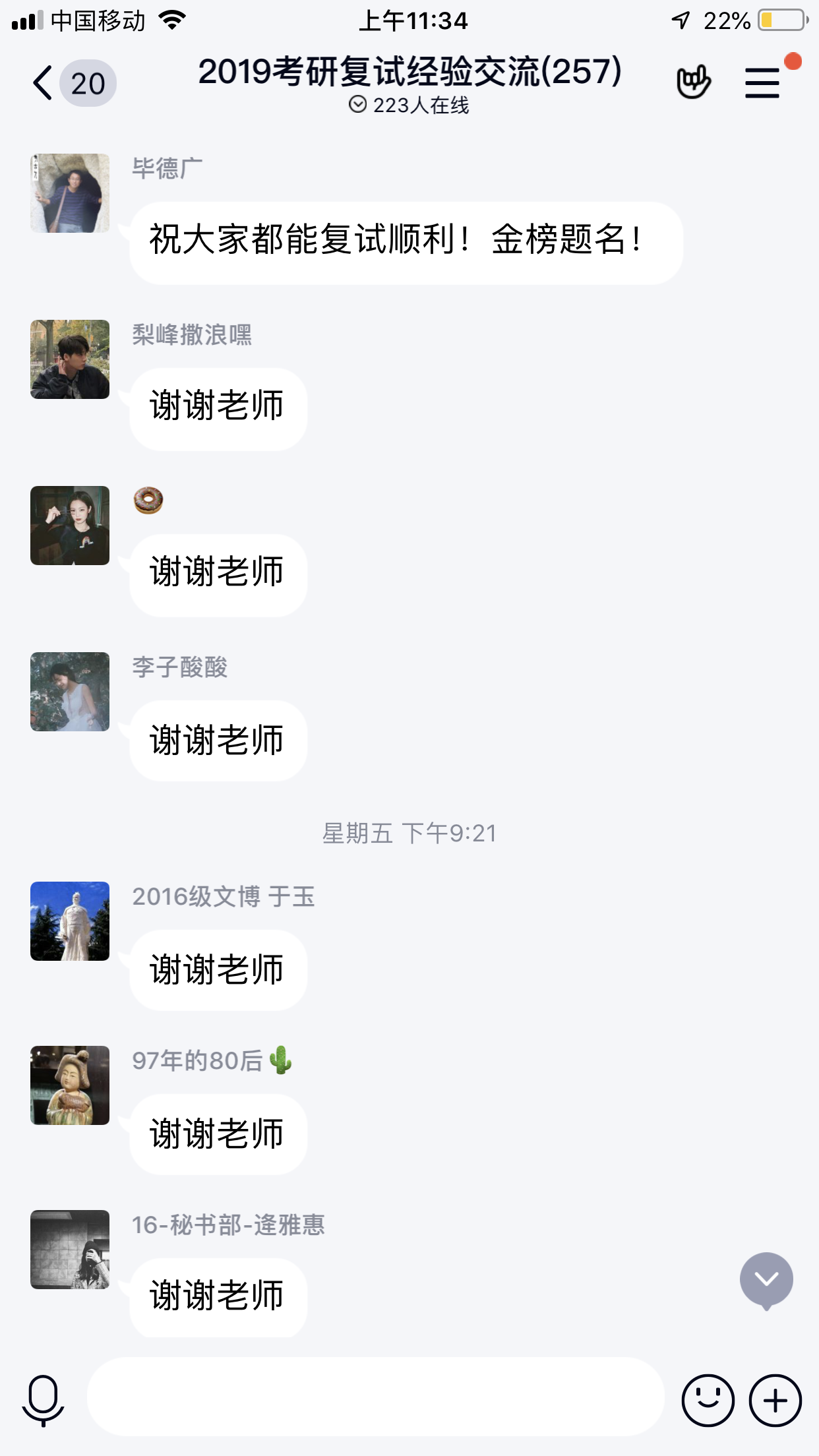Tap the Wi-Fi icon in the status bar
Viewport: 819px width, 1456px height.
coord(170,20)
